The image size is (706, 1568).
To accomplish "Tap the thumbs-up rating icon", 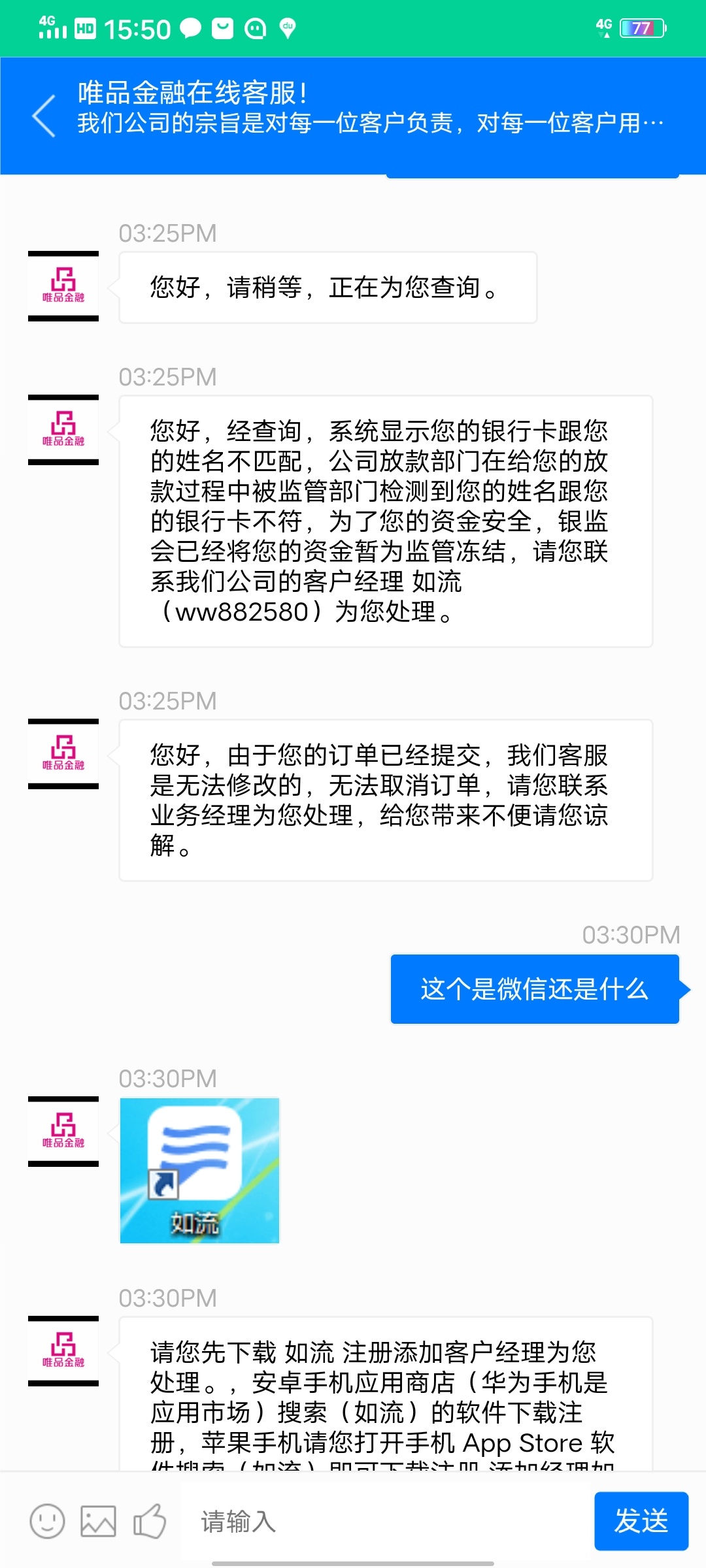I will (x=150, y=1521).
